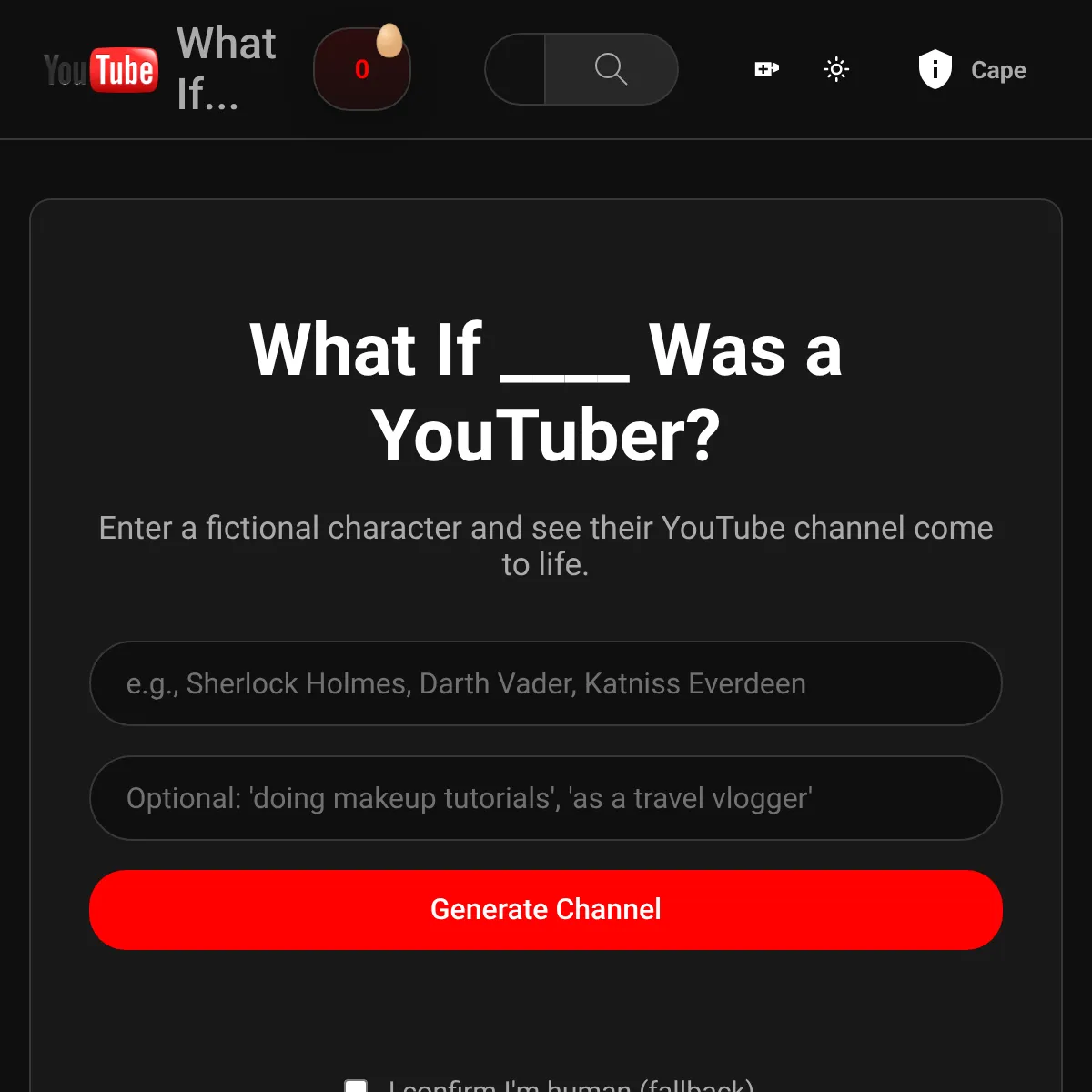Focus the fictional character name field
1092x1092 pixels.
pyautogui.click(x=546, y=683)
